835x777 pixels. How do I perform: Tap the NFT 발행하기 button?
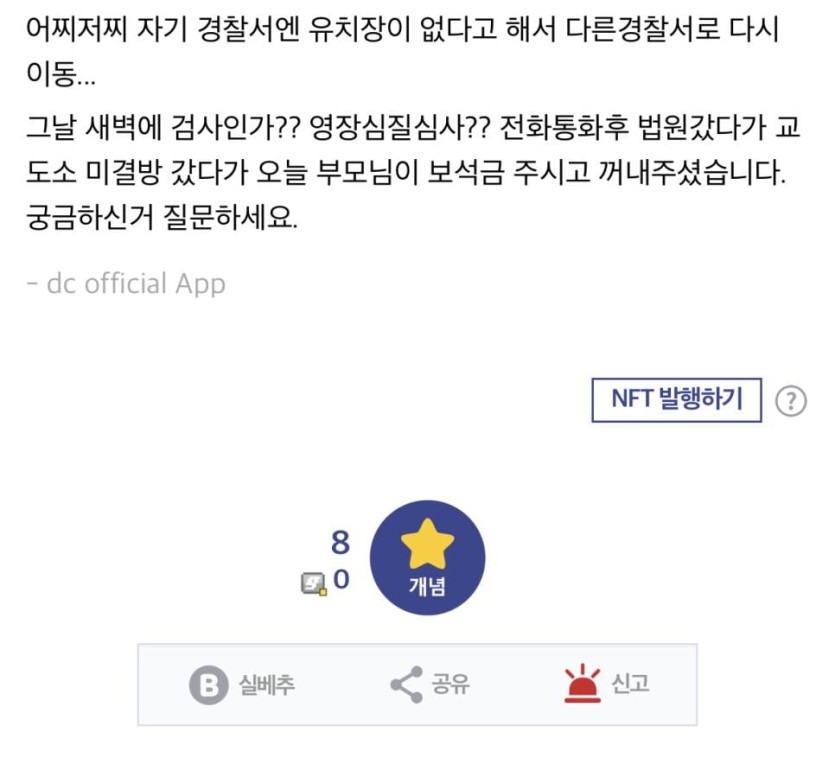676,400
